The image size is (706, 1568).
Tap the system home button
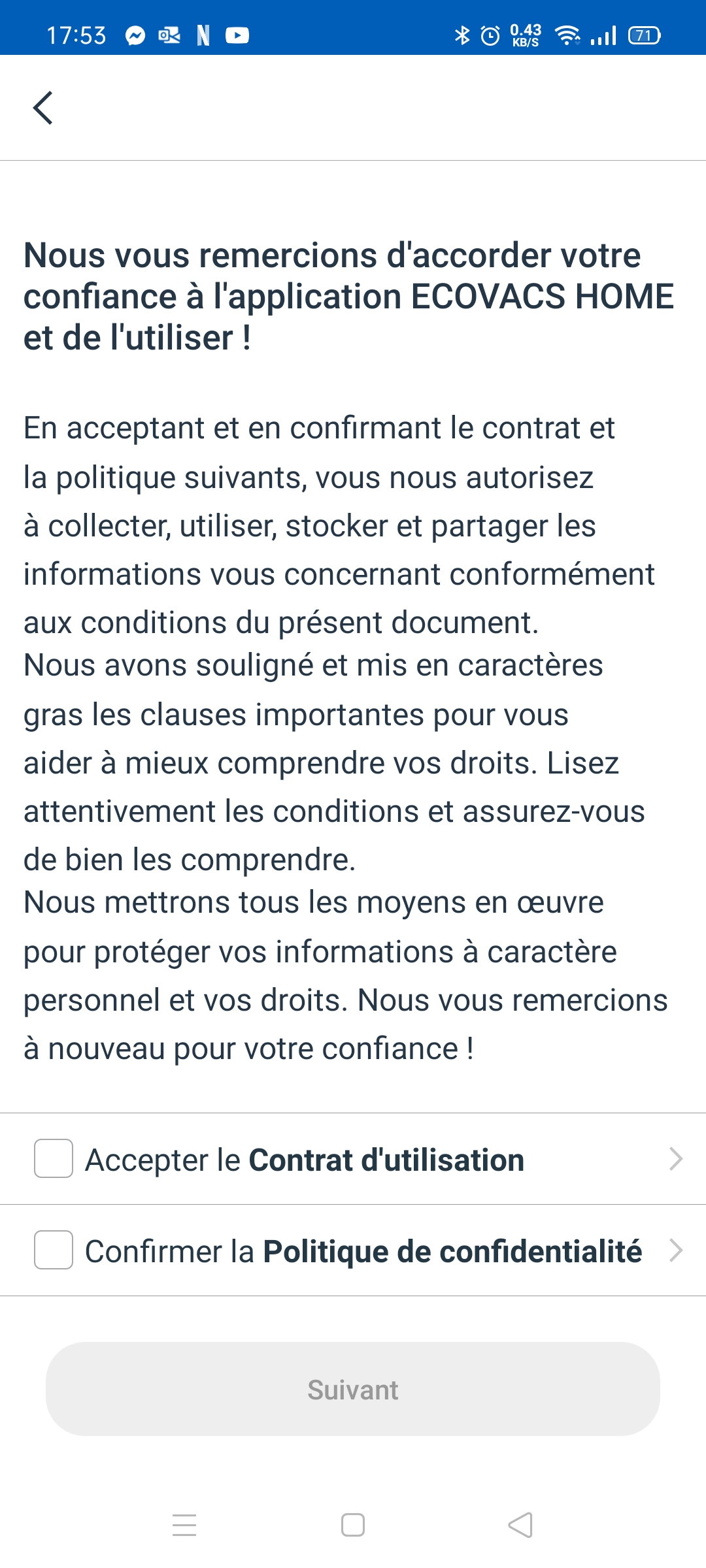coord(353,1525)
